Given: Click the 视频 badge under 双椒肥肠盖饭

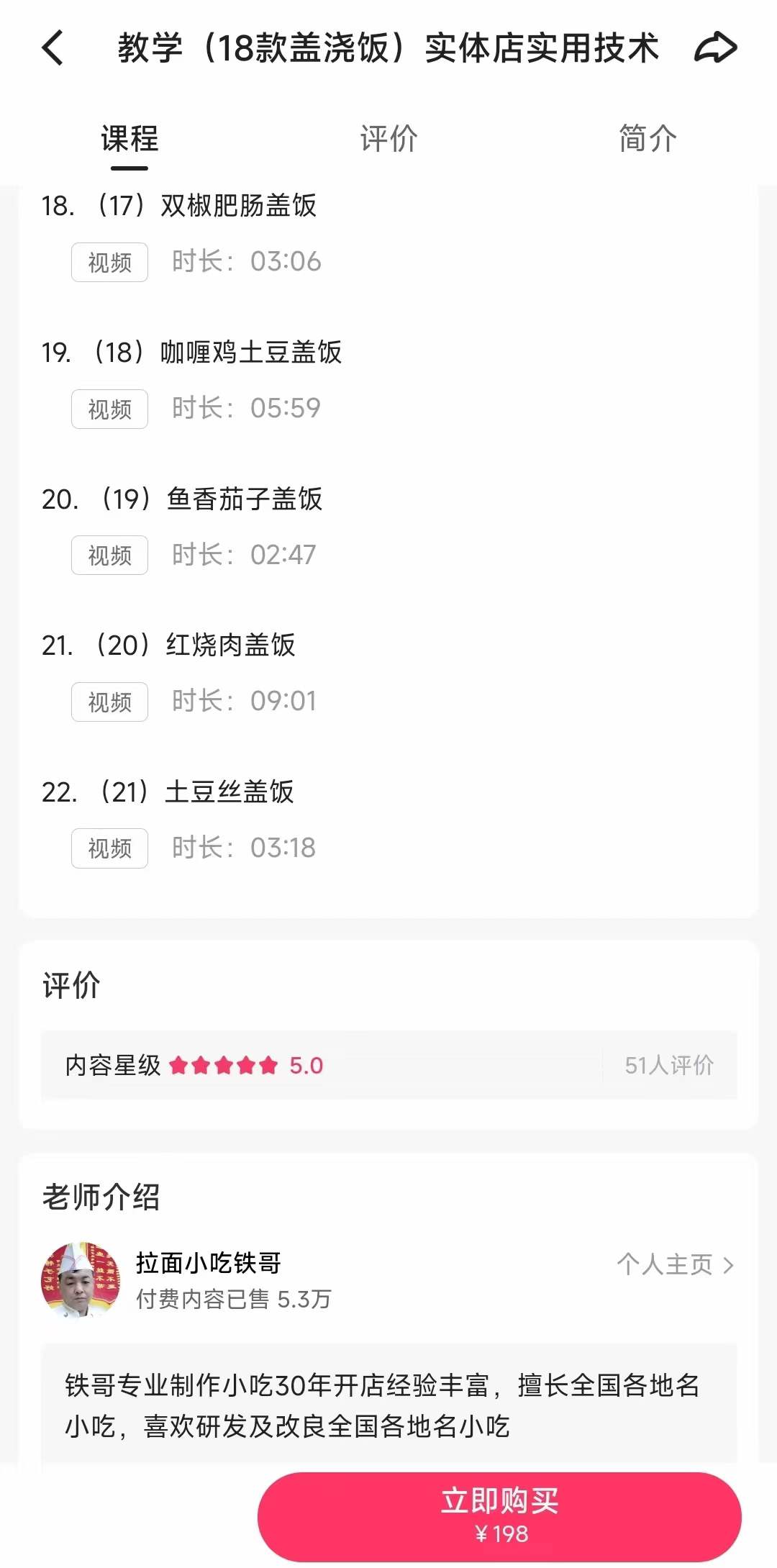Looking at the screenshot, I should 109,262.
